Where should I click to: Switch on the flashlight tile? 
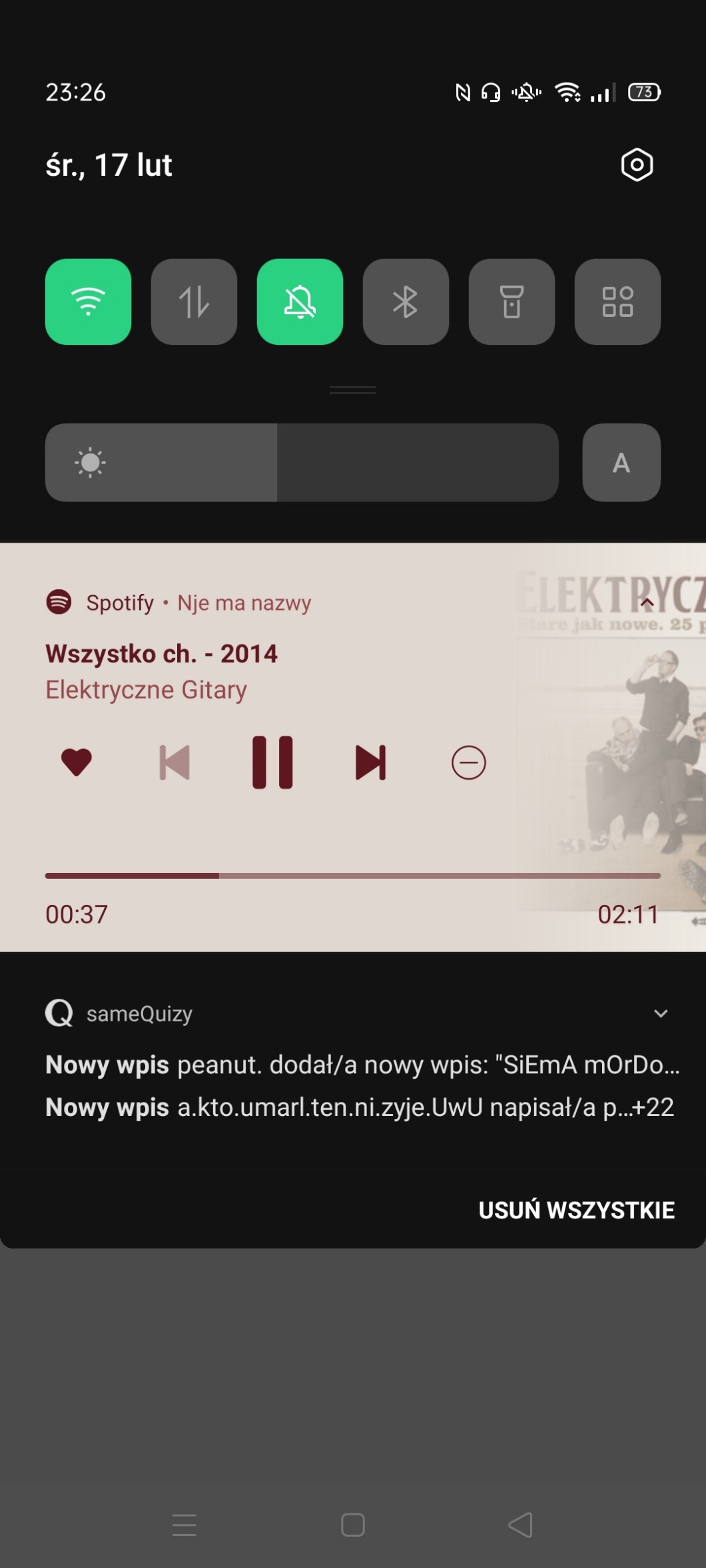[x=512, y=302]
